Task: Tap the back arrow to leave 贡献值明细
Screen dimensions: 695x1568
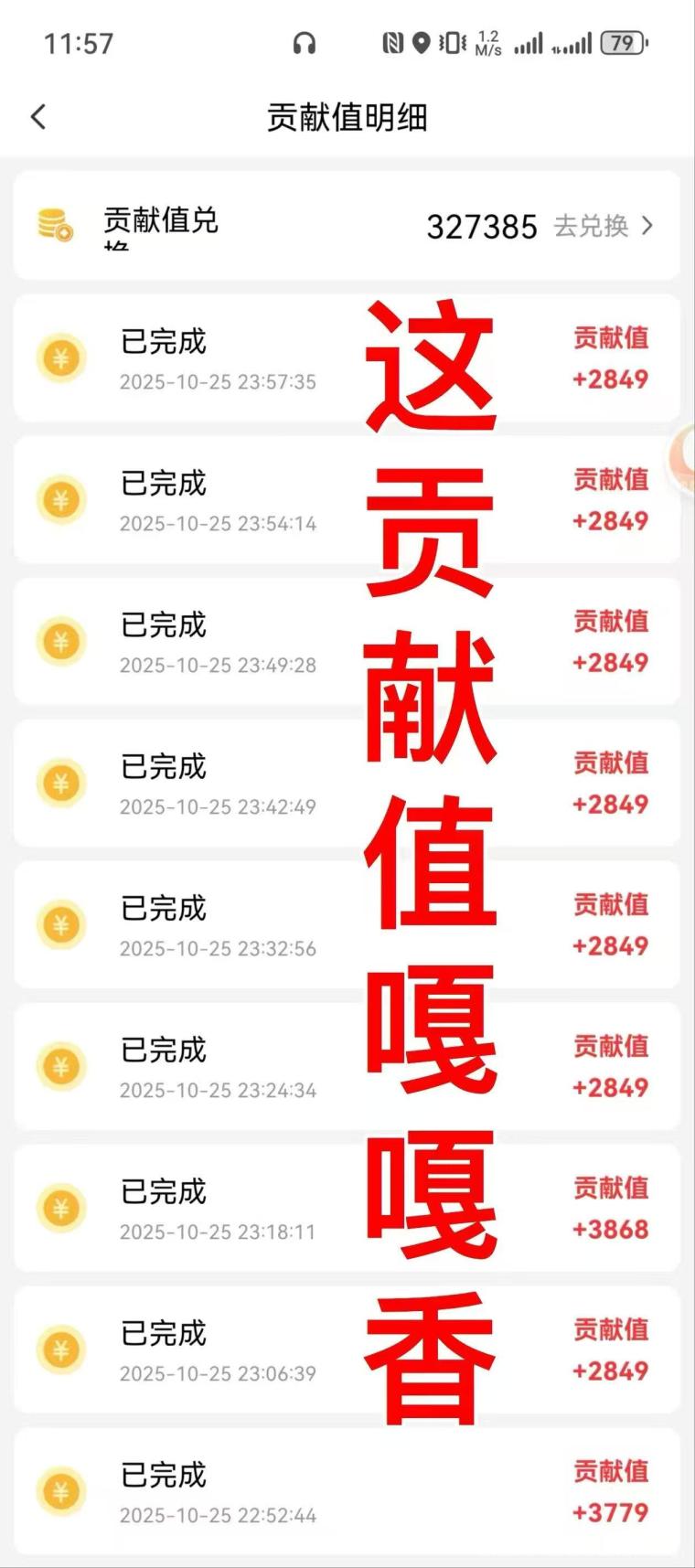Action: [37, 117]
